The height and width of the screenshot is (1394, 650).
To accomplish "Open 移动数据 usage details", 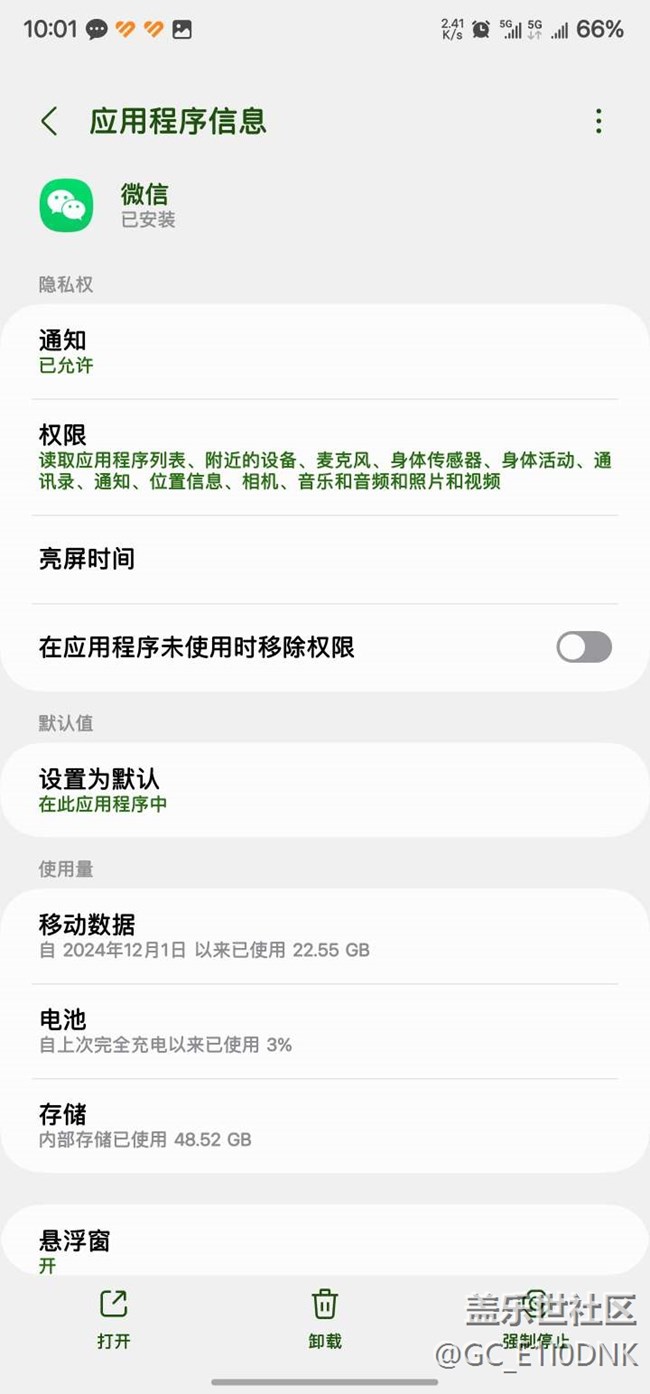I will (x=324, y=936).
